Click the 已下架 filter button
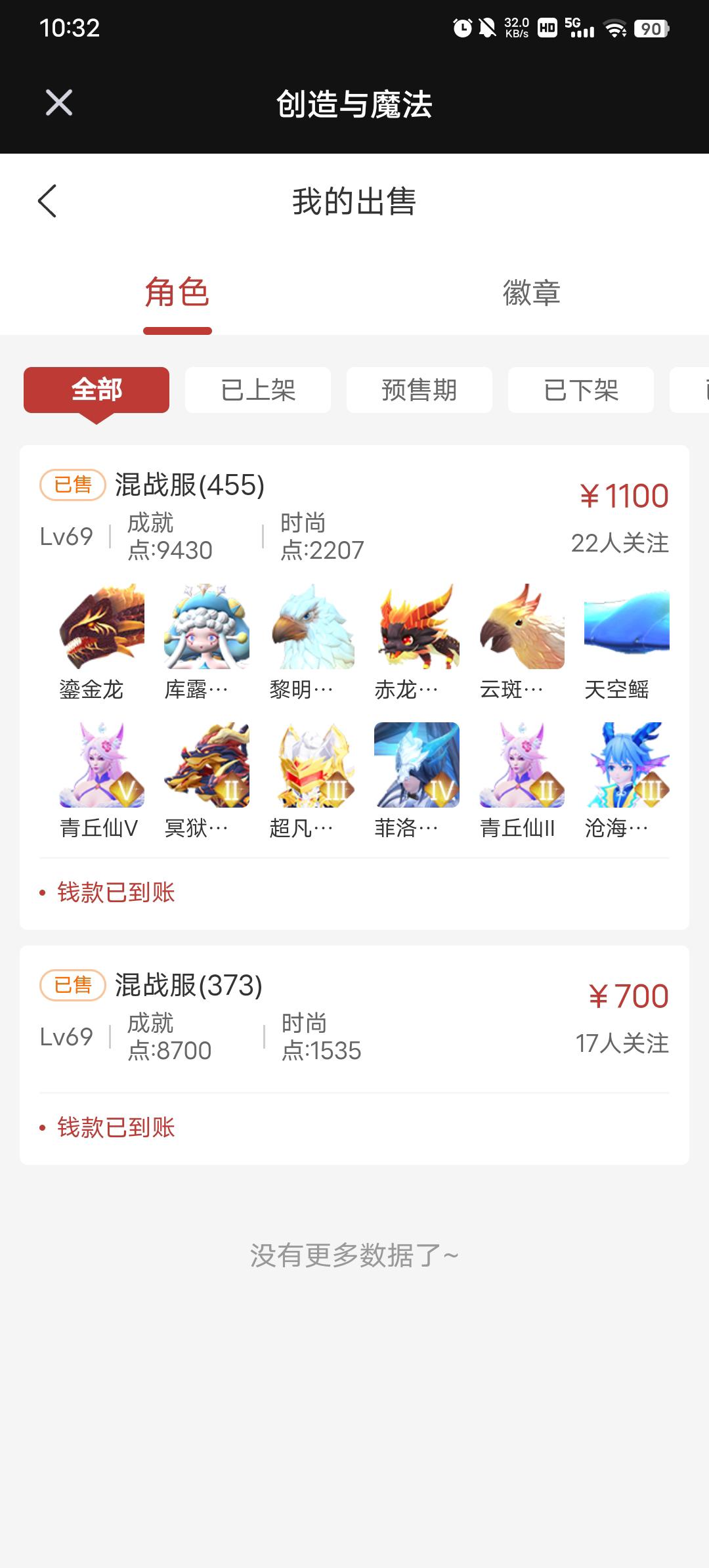The height and width of the screenshot is (1568, 709). (x=580, y=390)
